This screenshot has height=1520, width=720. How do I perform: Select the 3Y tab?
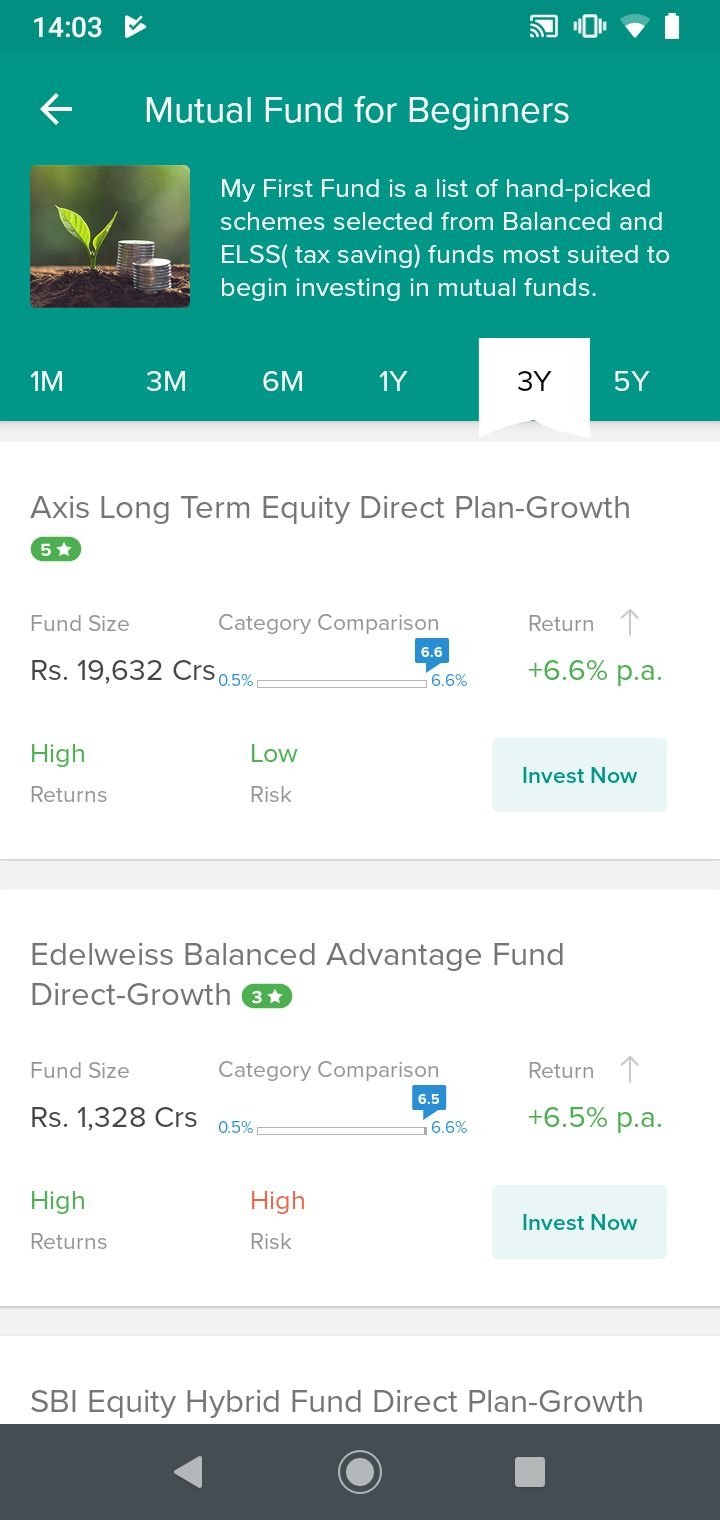tap(534, 381)
